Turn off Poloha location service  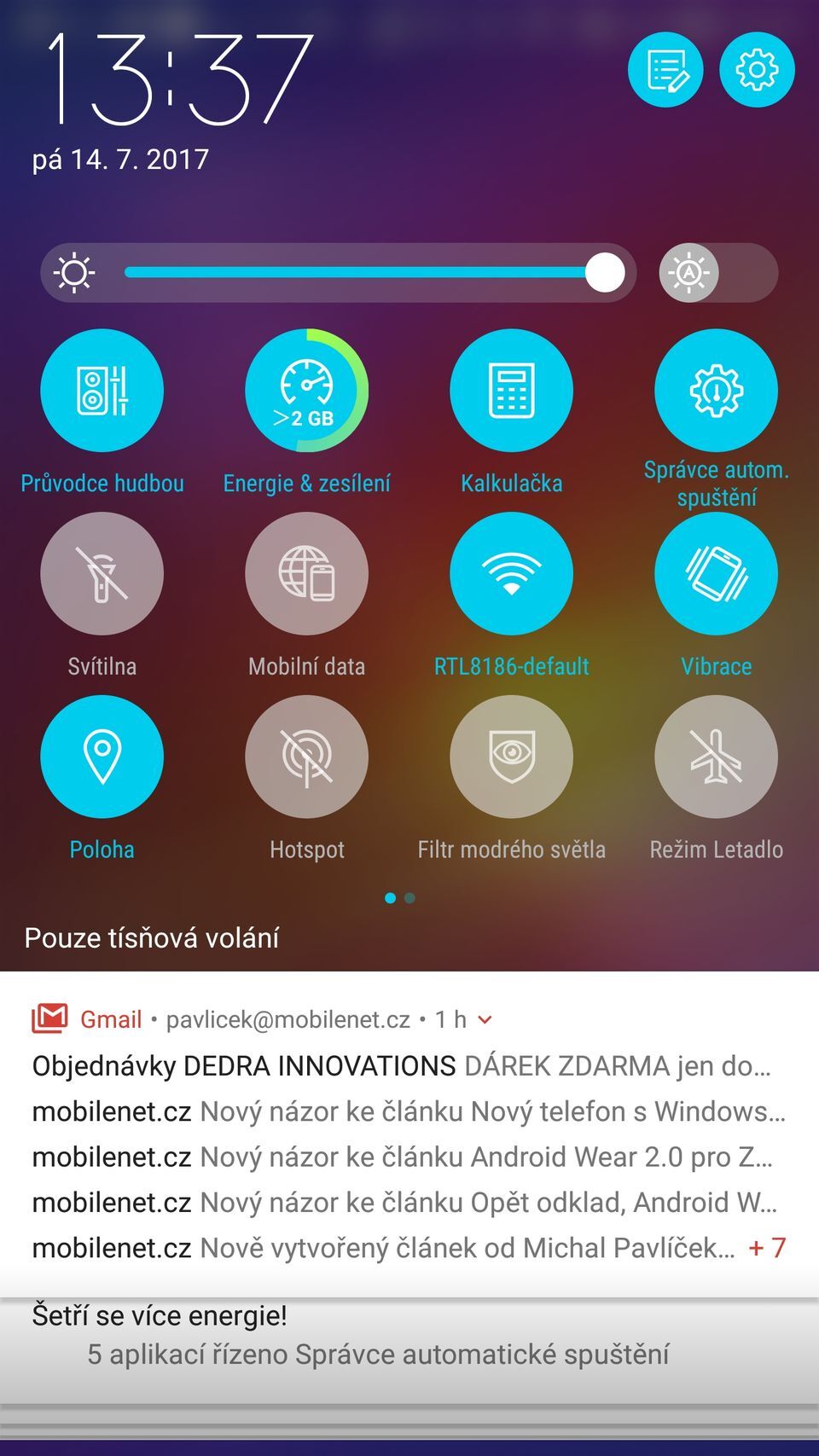102,757
